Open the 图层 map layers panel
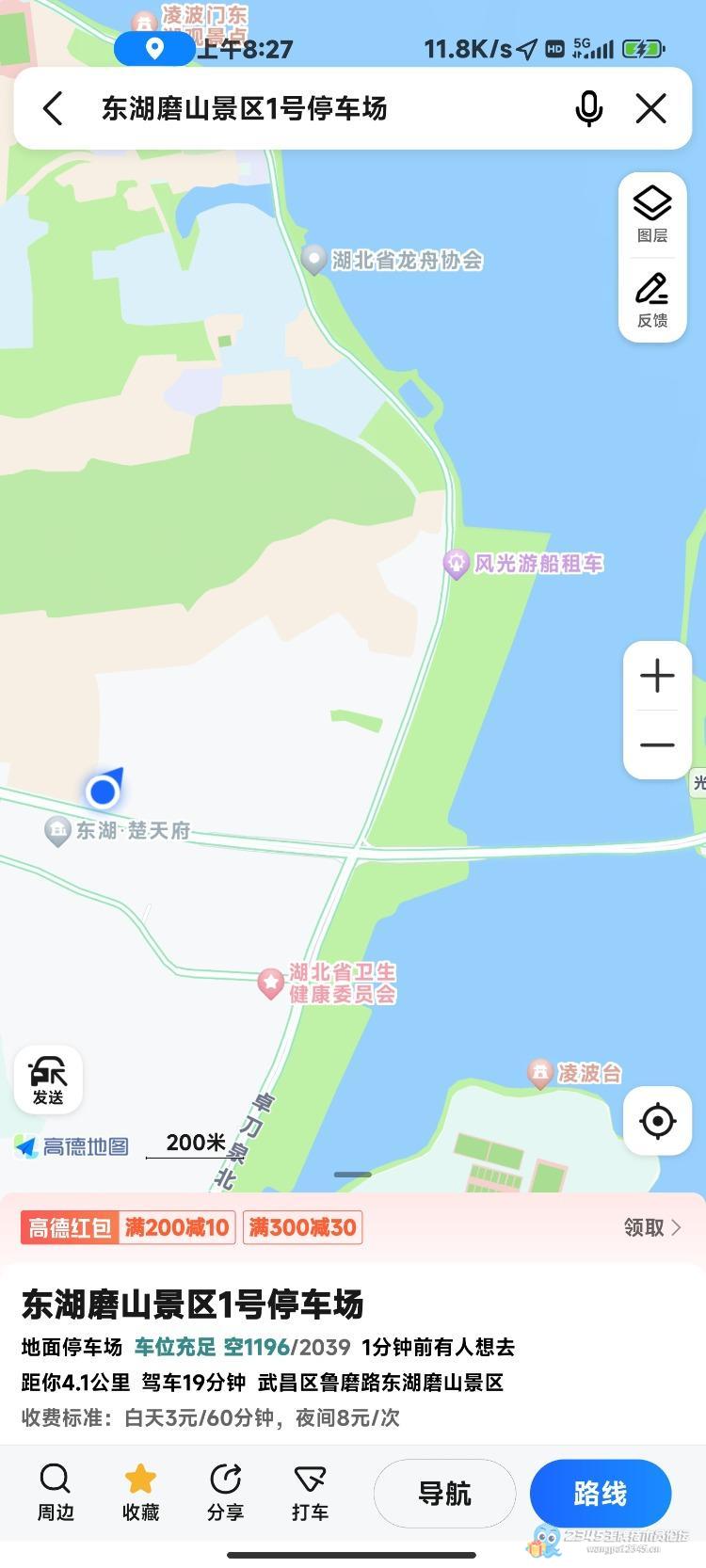 click(x=652, y=215)
